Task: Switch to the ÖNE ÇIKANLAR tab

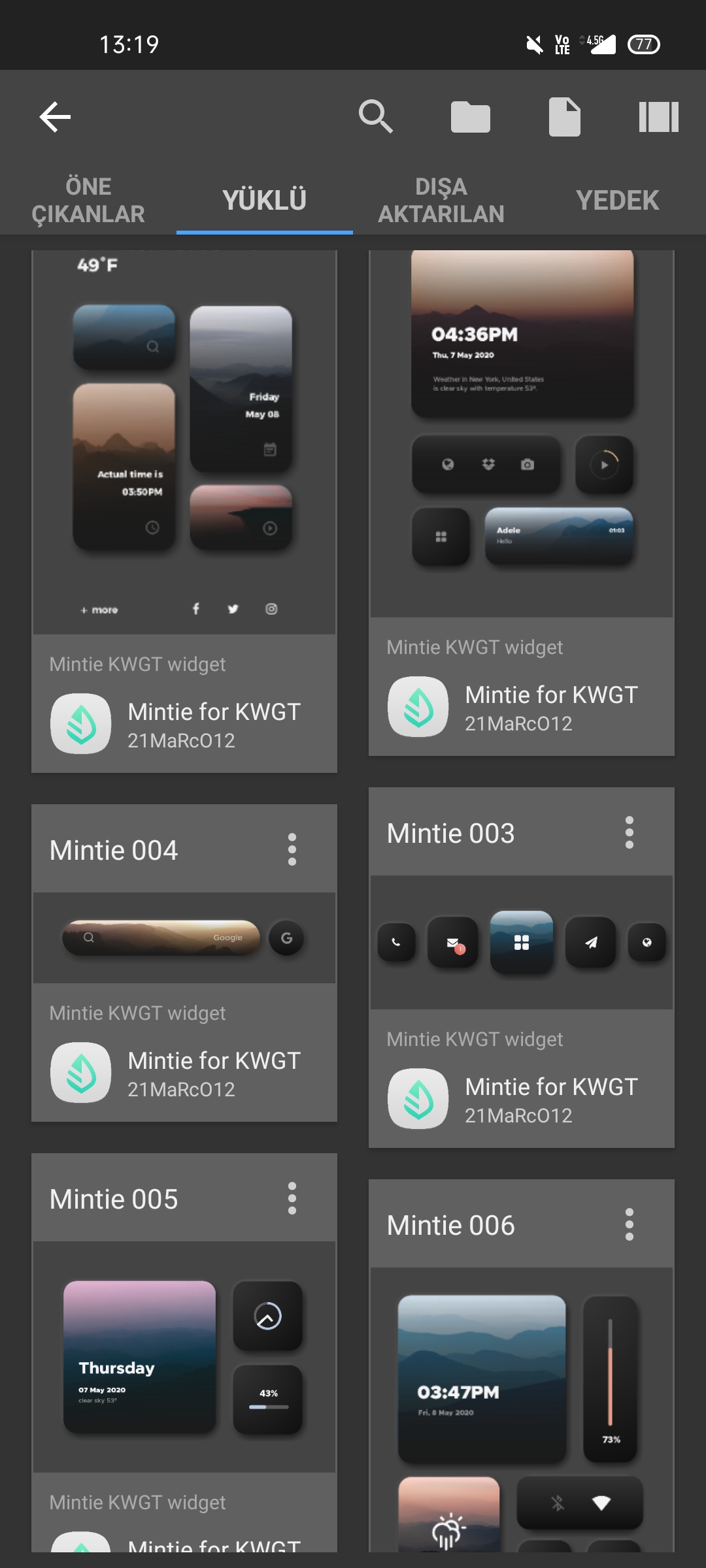Action: click(88, 200)
